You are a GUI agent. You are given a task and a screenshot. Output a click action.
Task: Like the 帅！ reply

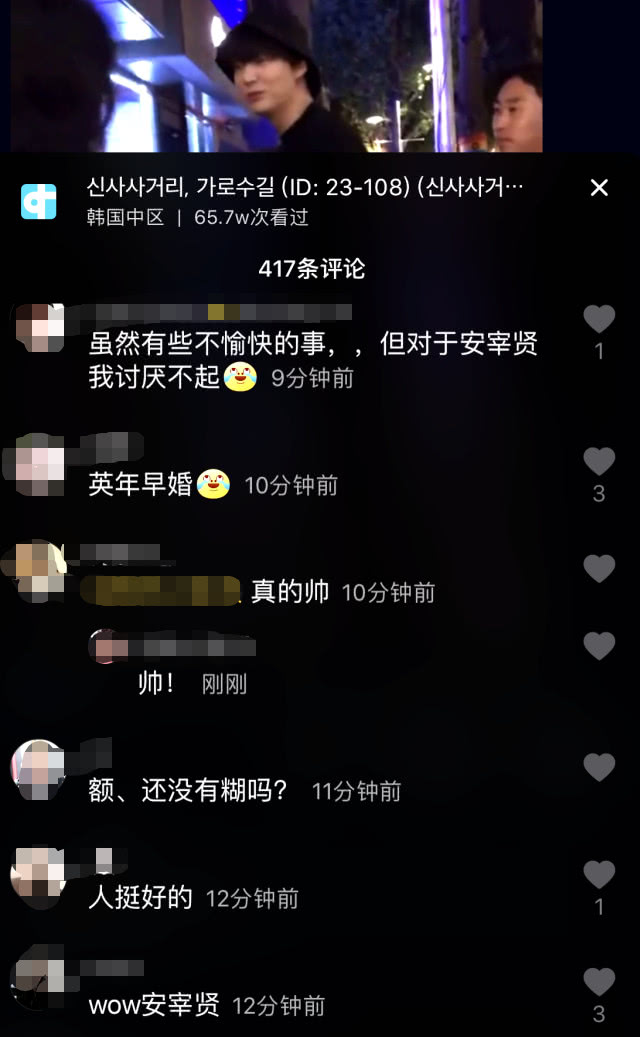click(599, 646)
